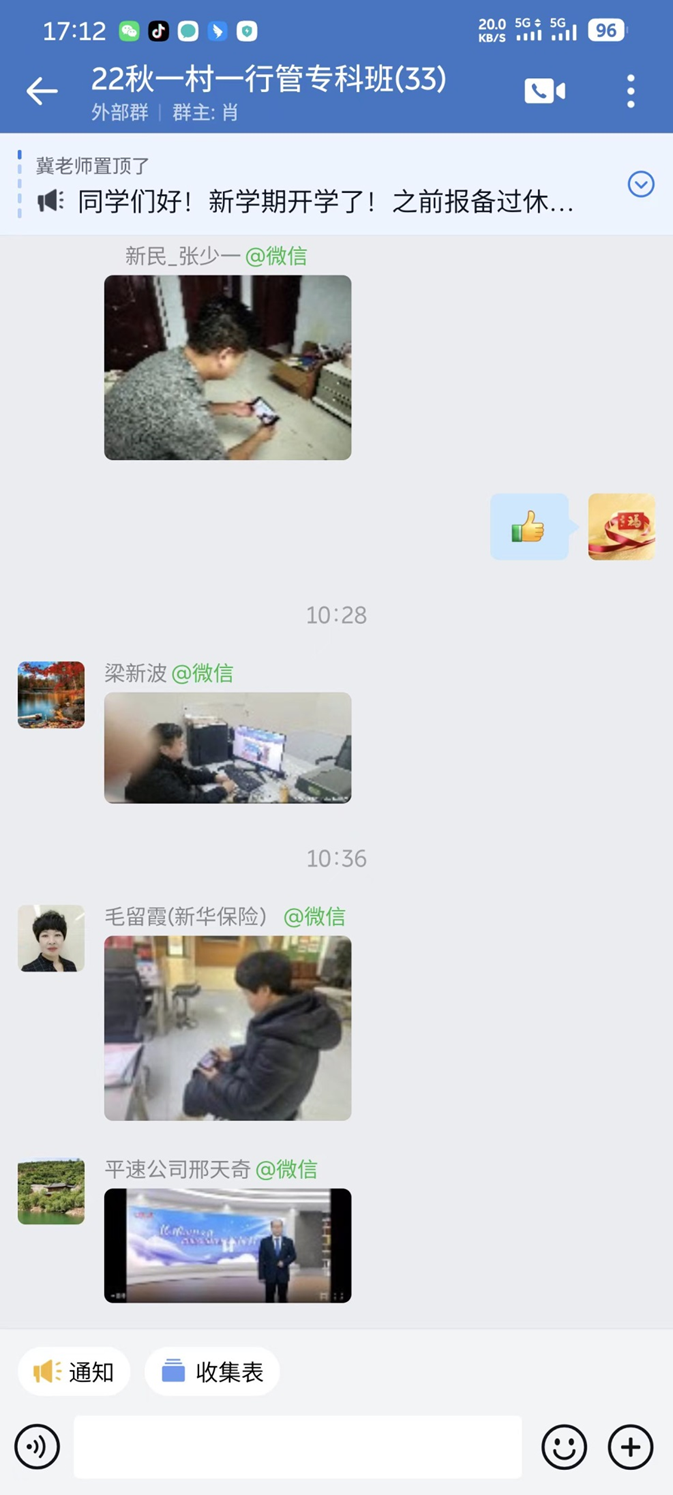This screenshot has width=673, height=1495.
Task: Switch to voice message input
Action: (x=37, y=1446)
